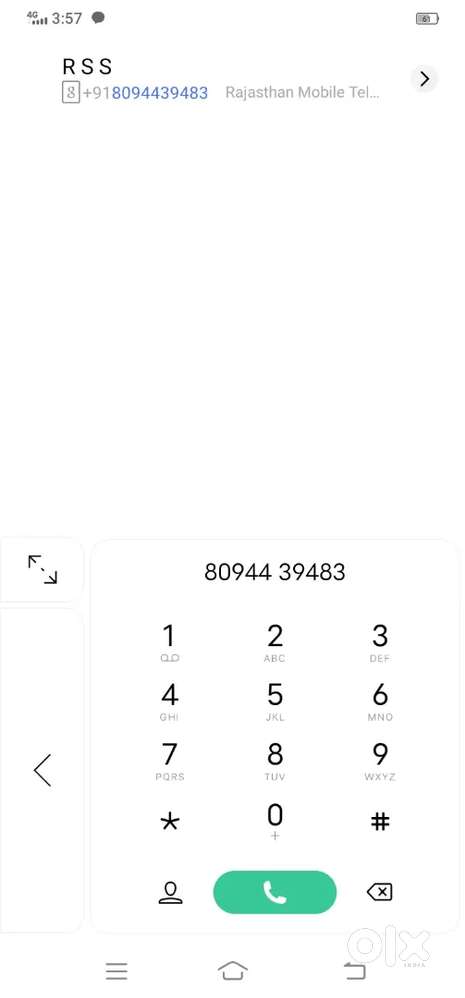The width and height of the screenshot is (465, 998).
Task: Expand dial pad with the resize arrows
Action: pos(42,570)
